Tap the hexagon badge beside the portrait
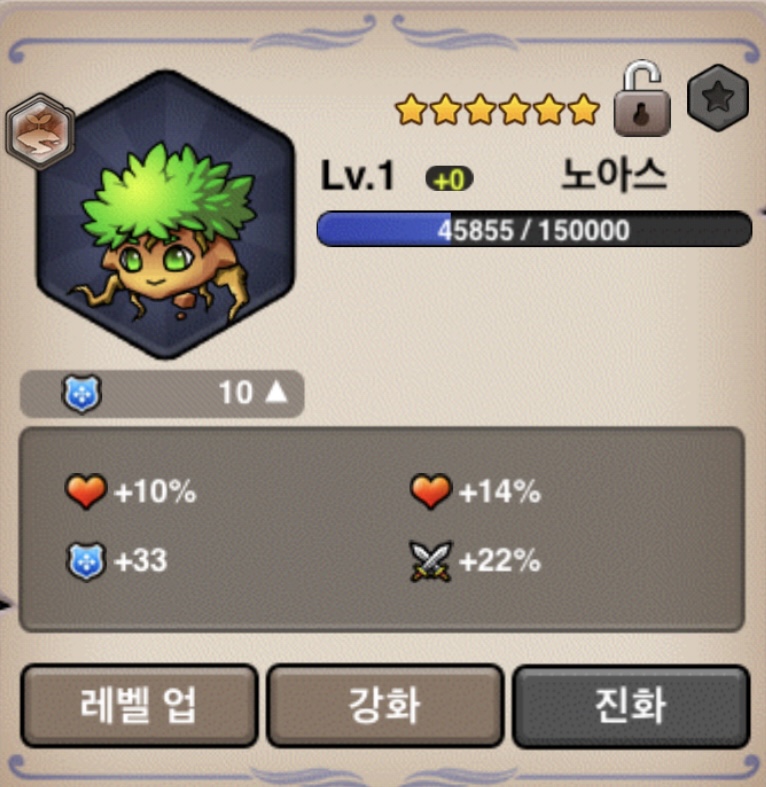 coord(40,131)
